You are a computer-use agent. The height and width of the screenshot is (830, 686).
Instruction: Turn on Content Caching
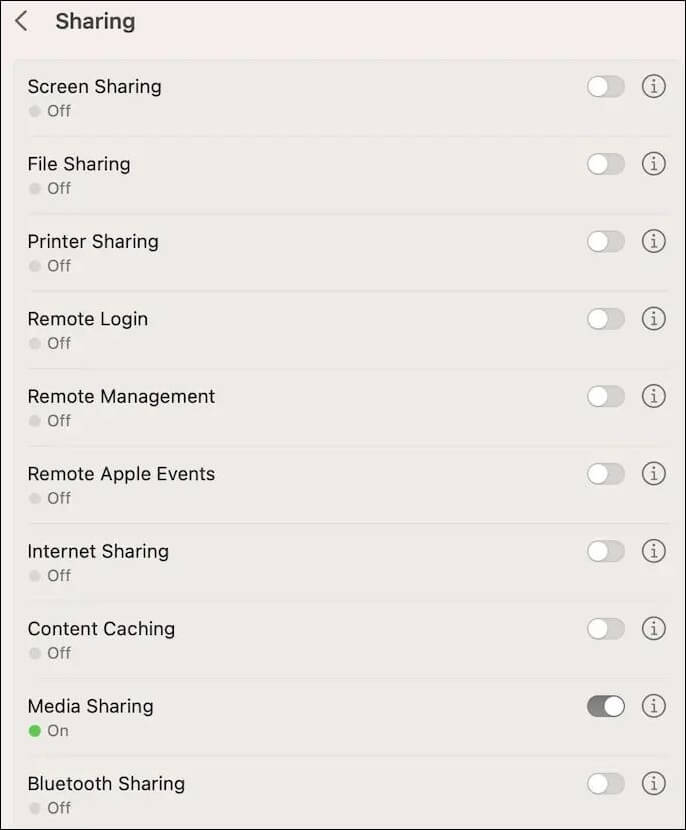pos(605,629)
